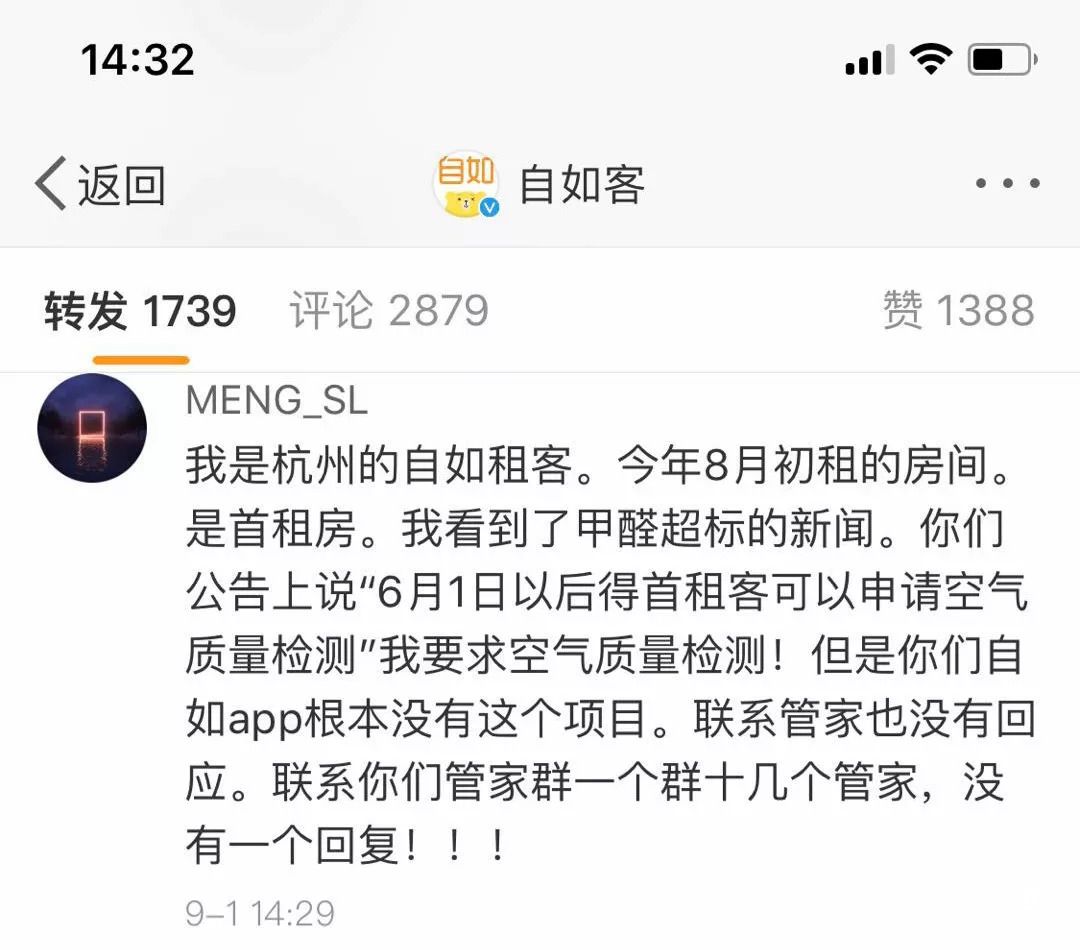Viewport: 1080px width, 950px height.
Task: Switch to the 评论 2879 tab
Action: pos(389,311)
